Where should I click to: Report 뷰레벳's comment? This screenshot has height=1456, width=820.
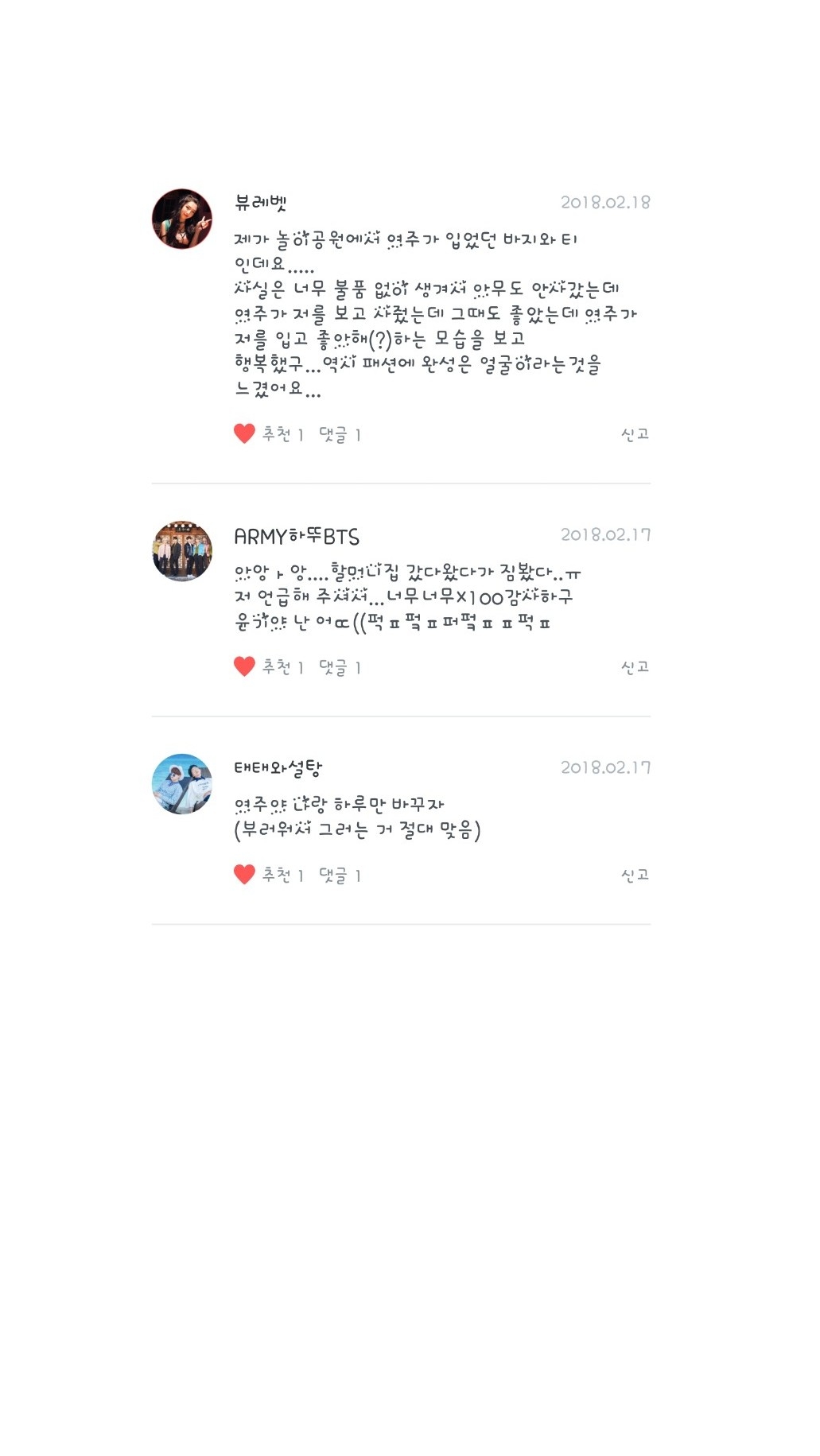coord(635,434)
